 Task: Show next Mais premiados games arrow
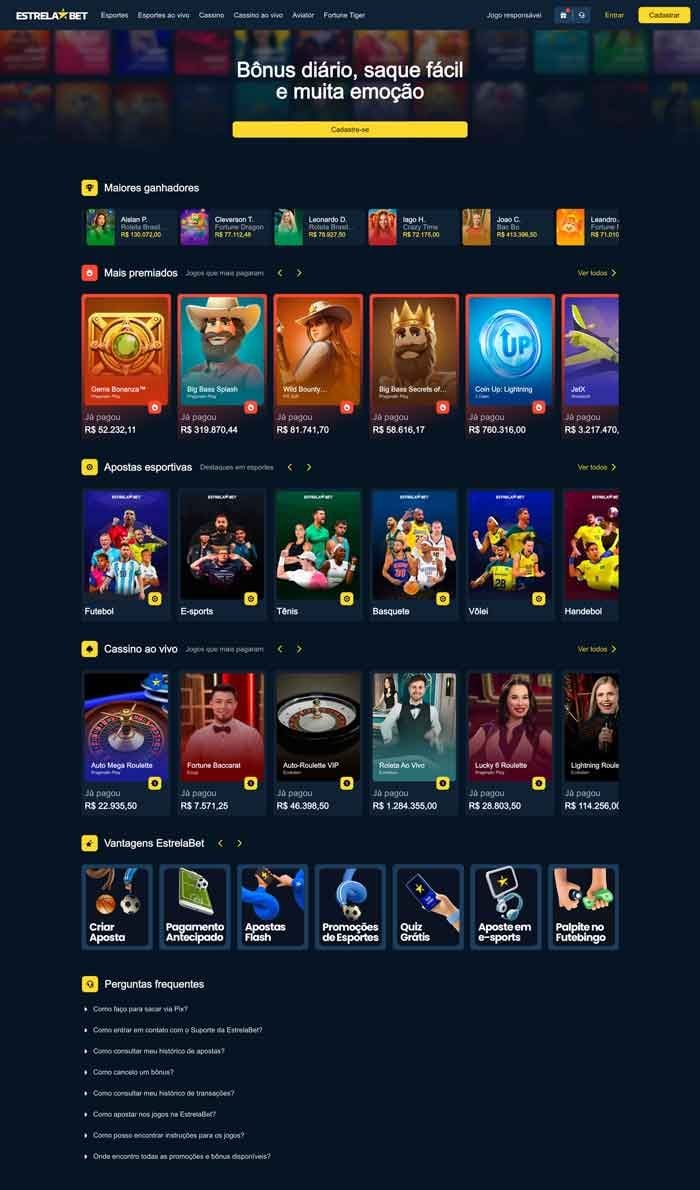click(x=299, y=273)
